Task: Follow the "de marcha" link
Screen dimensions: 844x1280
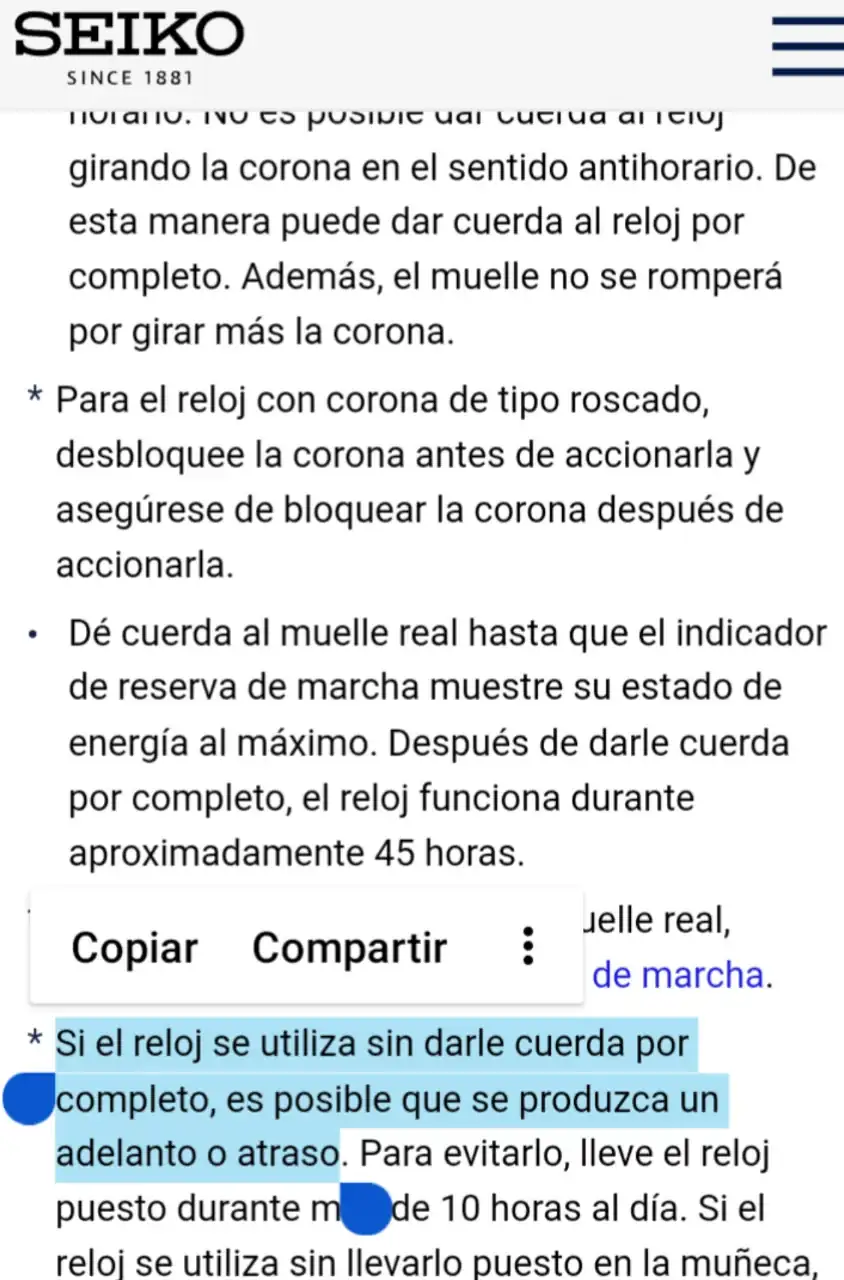Action: point(678,975)
